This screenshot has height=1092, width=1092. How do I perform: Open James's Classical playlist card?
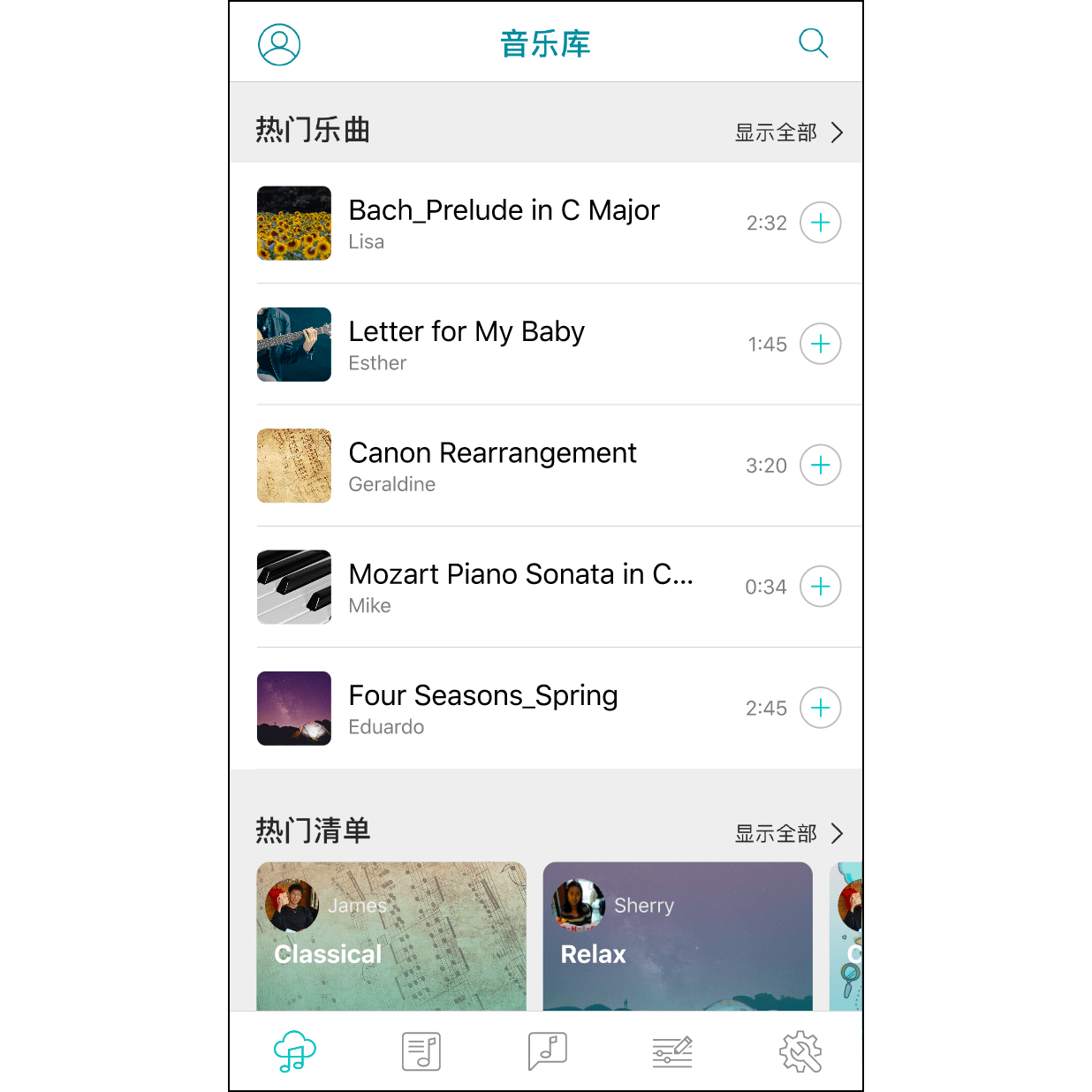click(x=391, y=937)
